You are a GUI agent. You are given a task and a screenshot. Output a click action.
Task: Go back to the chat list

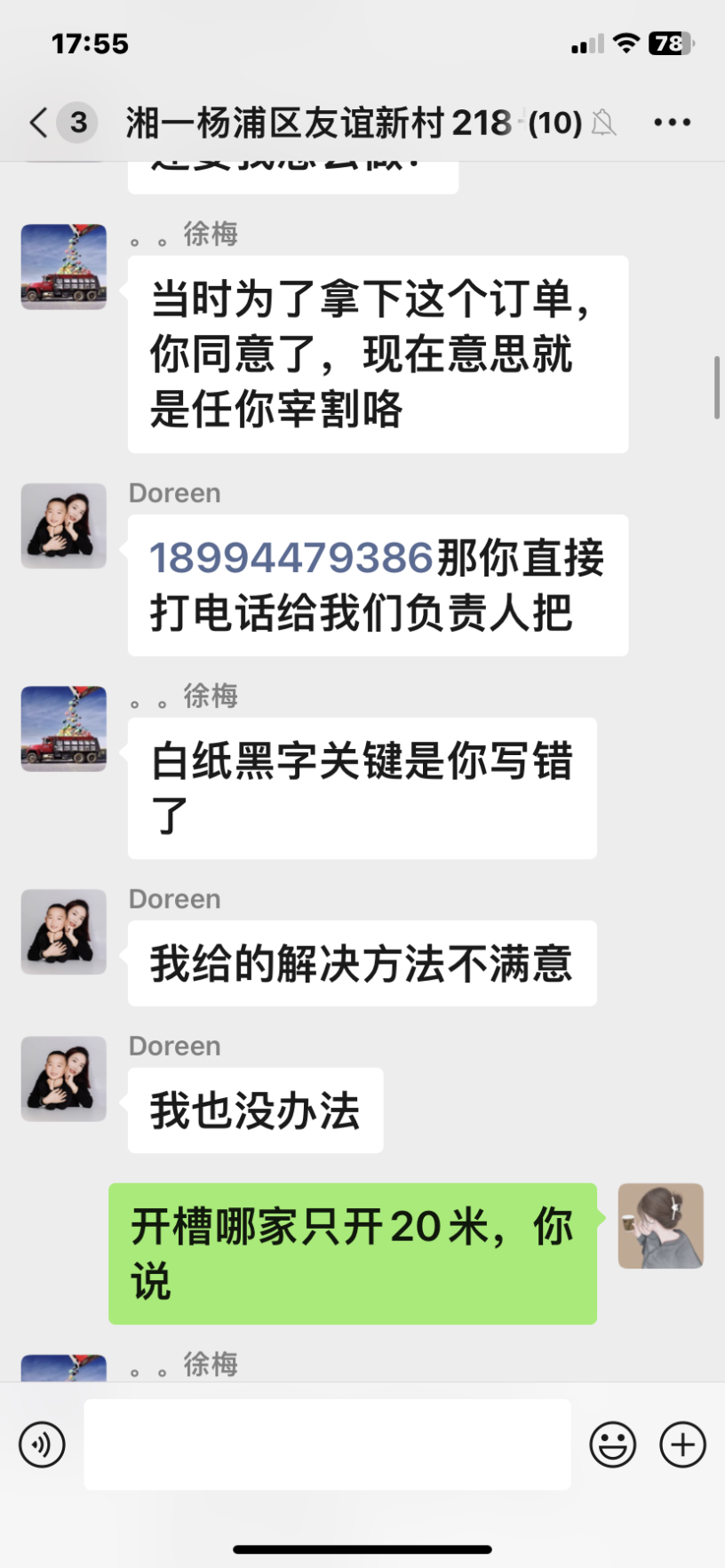pyautogui.click(x=39, y=122)
